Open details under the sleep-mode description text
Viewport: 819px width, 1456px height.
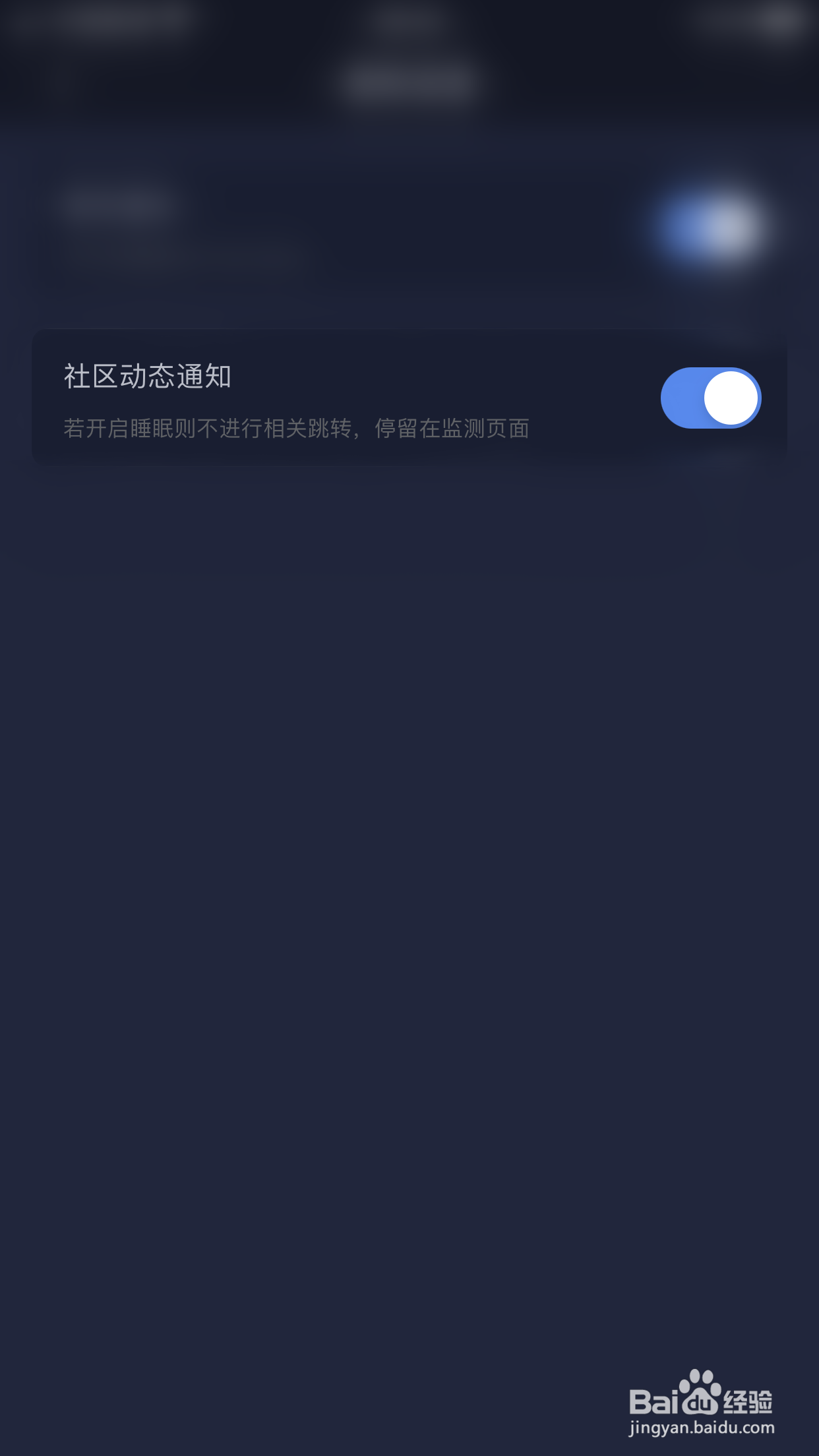click(297, 427)
